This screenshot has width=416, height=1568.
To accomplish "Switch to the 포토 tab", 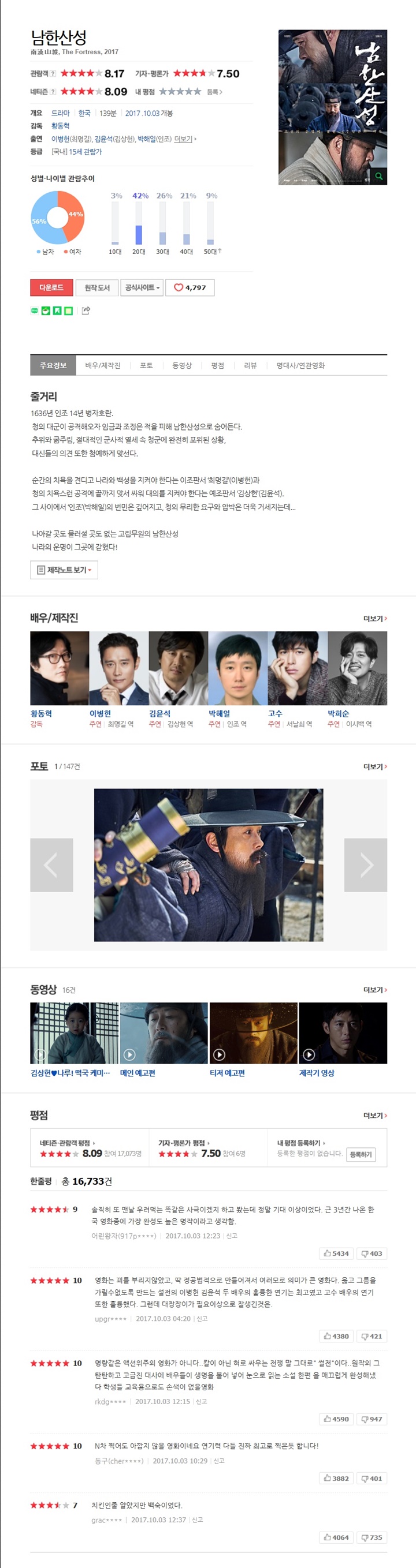I will [146, 365].
